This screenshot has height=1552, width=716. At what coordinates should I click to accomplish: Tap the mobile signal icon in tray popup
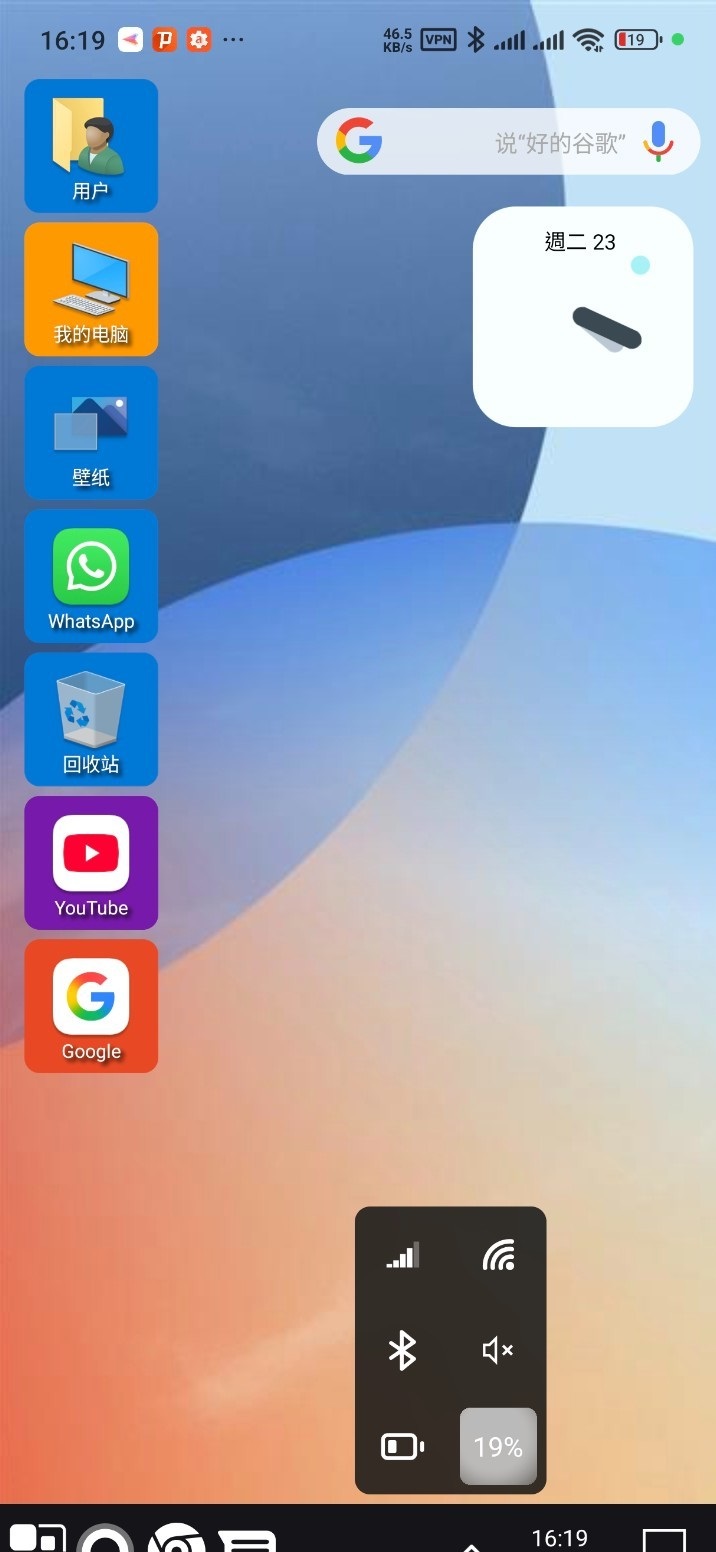(402, 1256)
